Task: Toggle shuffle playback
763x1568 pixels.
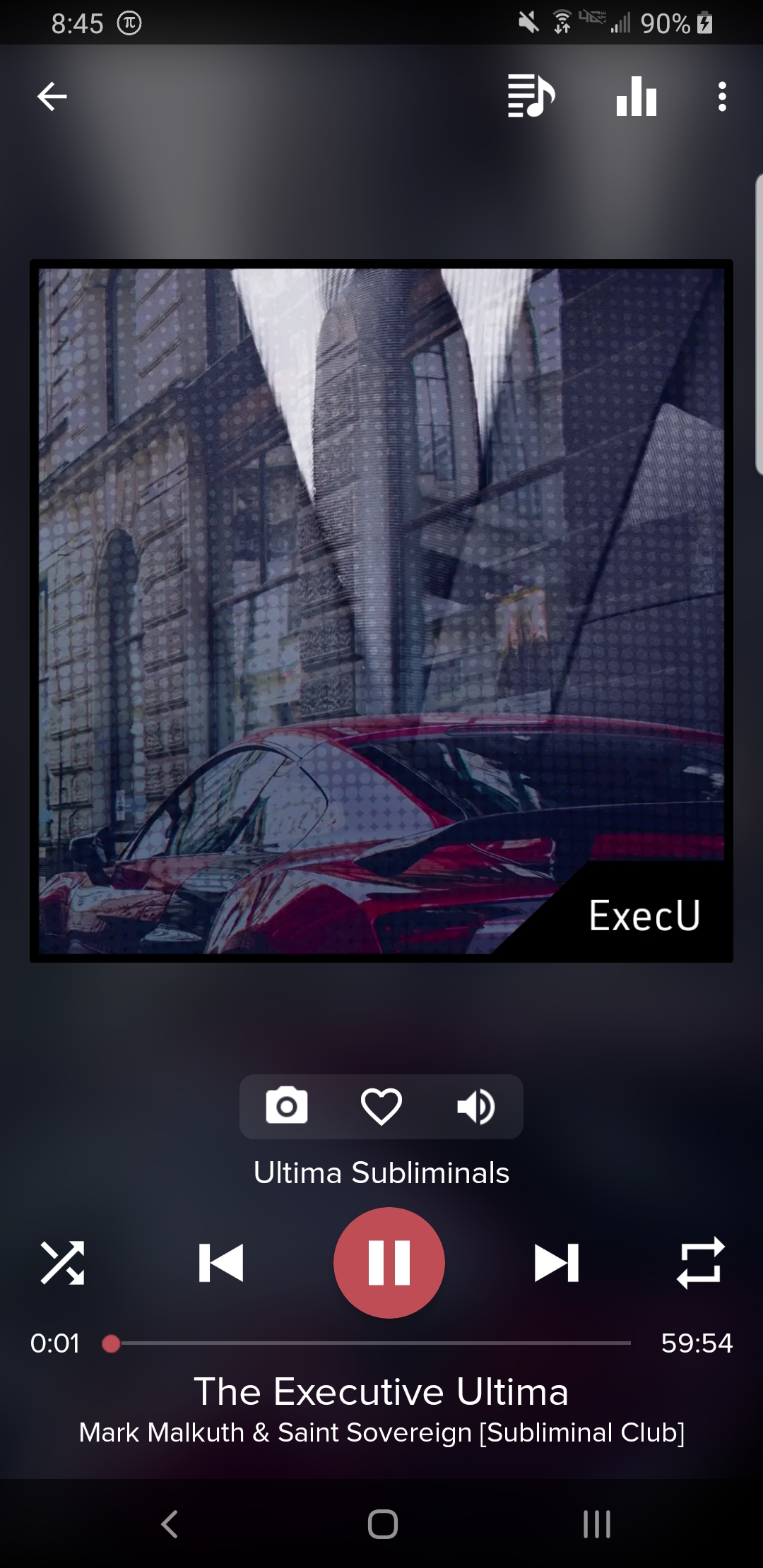Action: pyautogui.click(x=62, y=1263)
